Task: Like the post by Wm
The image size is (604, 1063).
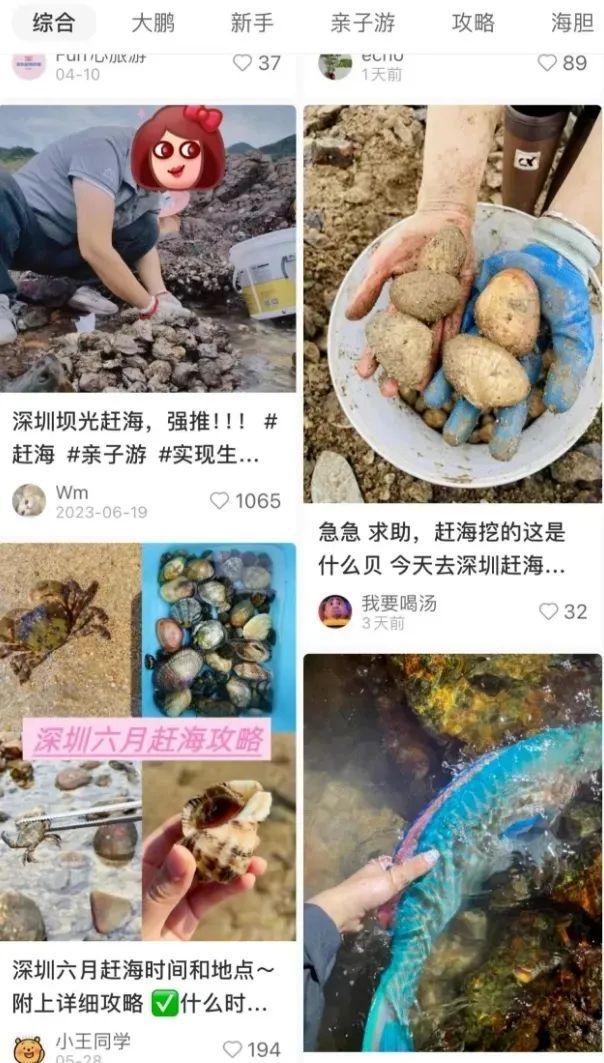Action: [220, 501]
